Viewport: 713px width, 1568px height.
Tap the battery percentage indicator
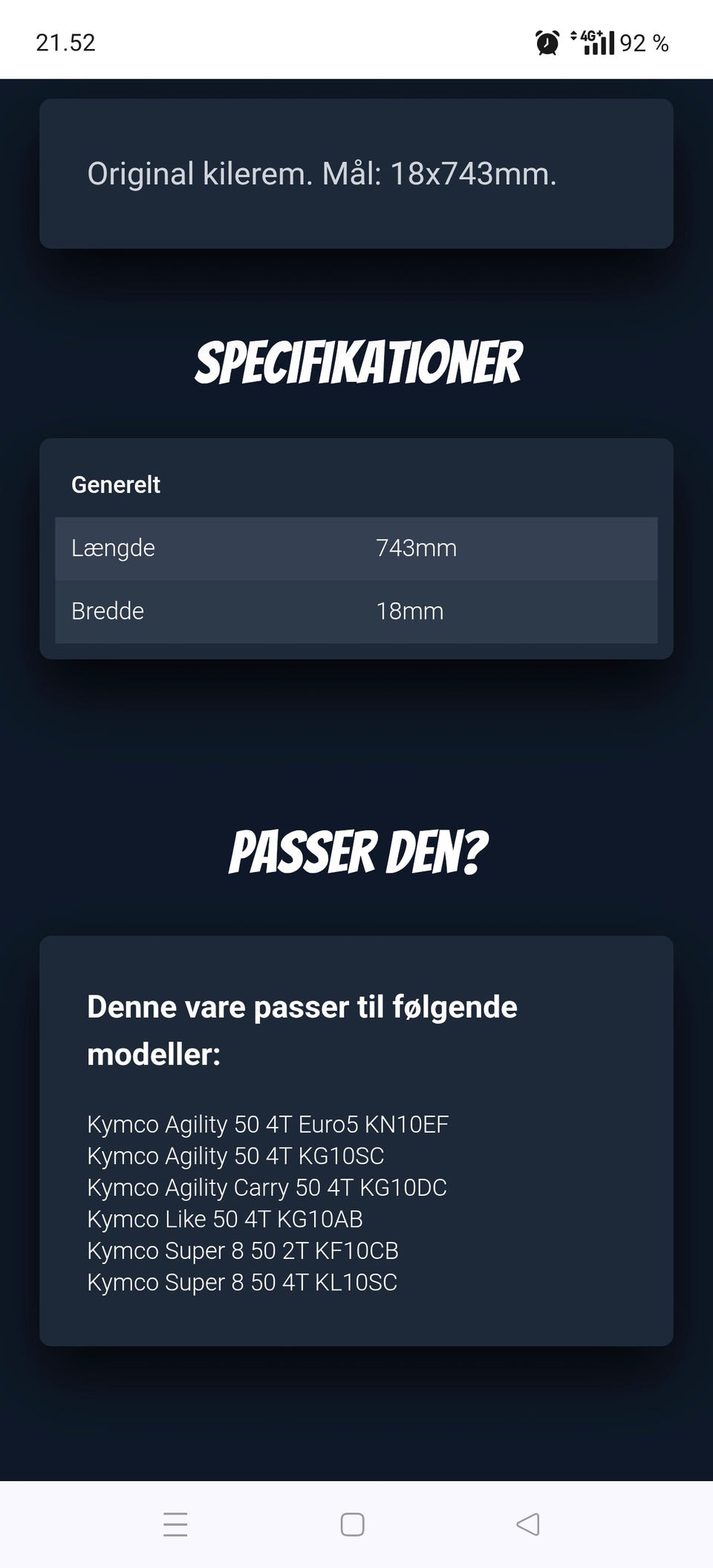643,44
